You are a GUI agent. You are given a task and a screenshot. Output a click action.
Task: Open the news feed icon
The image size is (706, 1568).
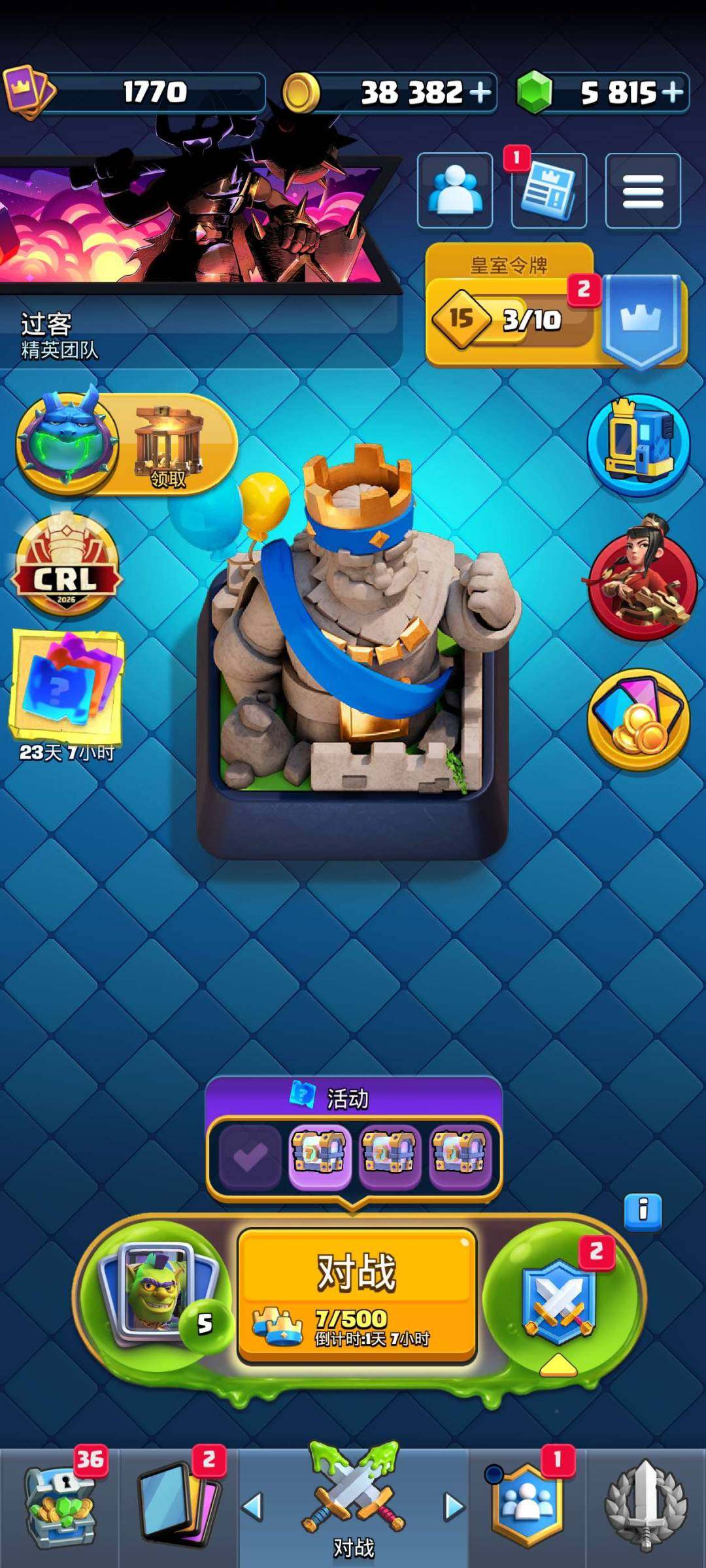coord(548,190)
